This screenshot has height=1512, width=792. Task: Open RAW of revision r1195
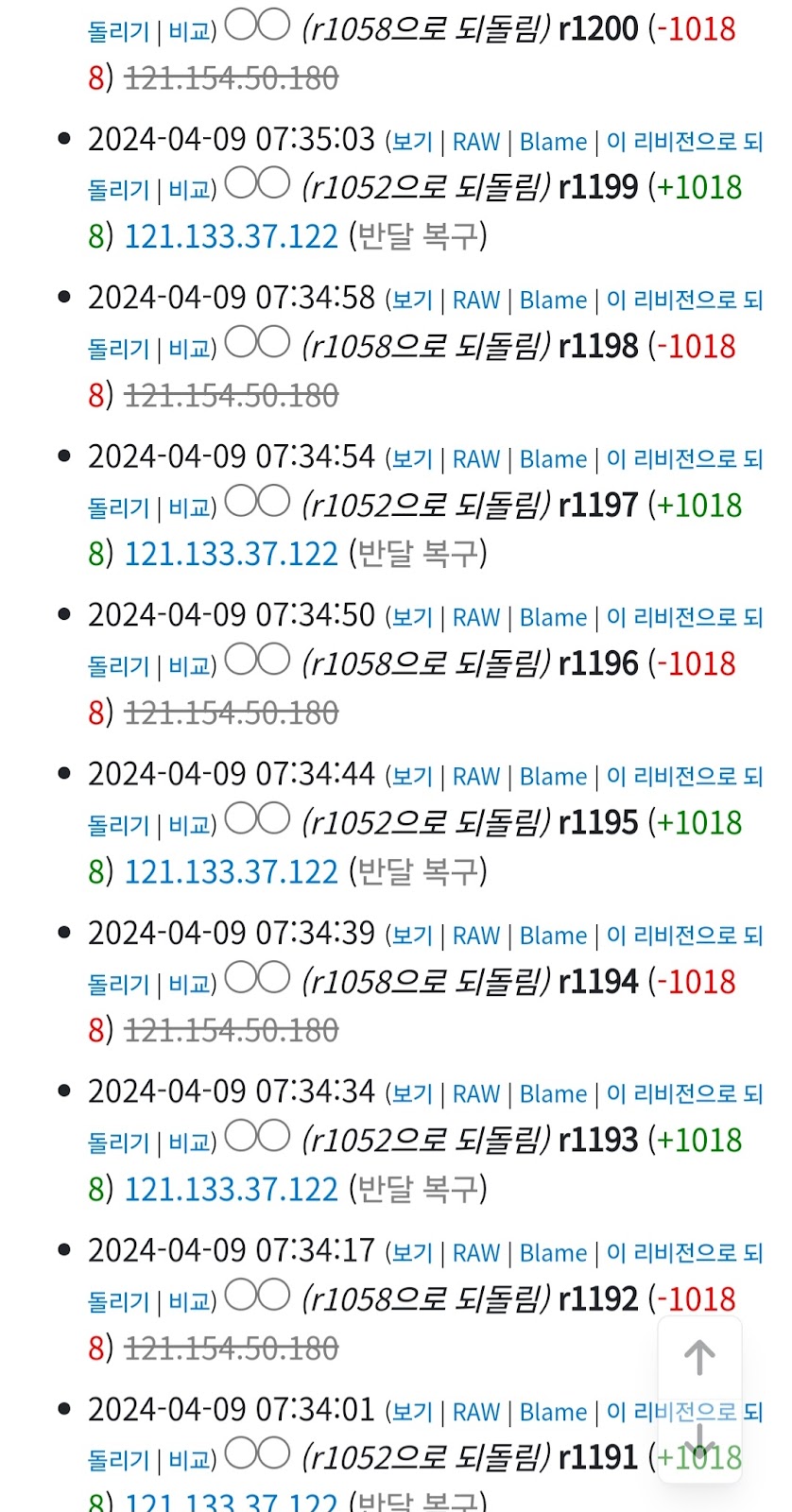click(x=476, y=777)
